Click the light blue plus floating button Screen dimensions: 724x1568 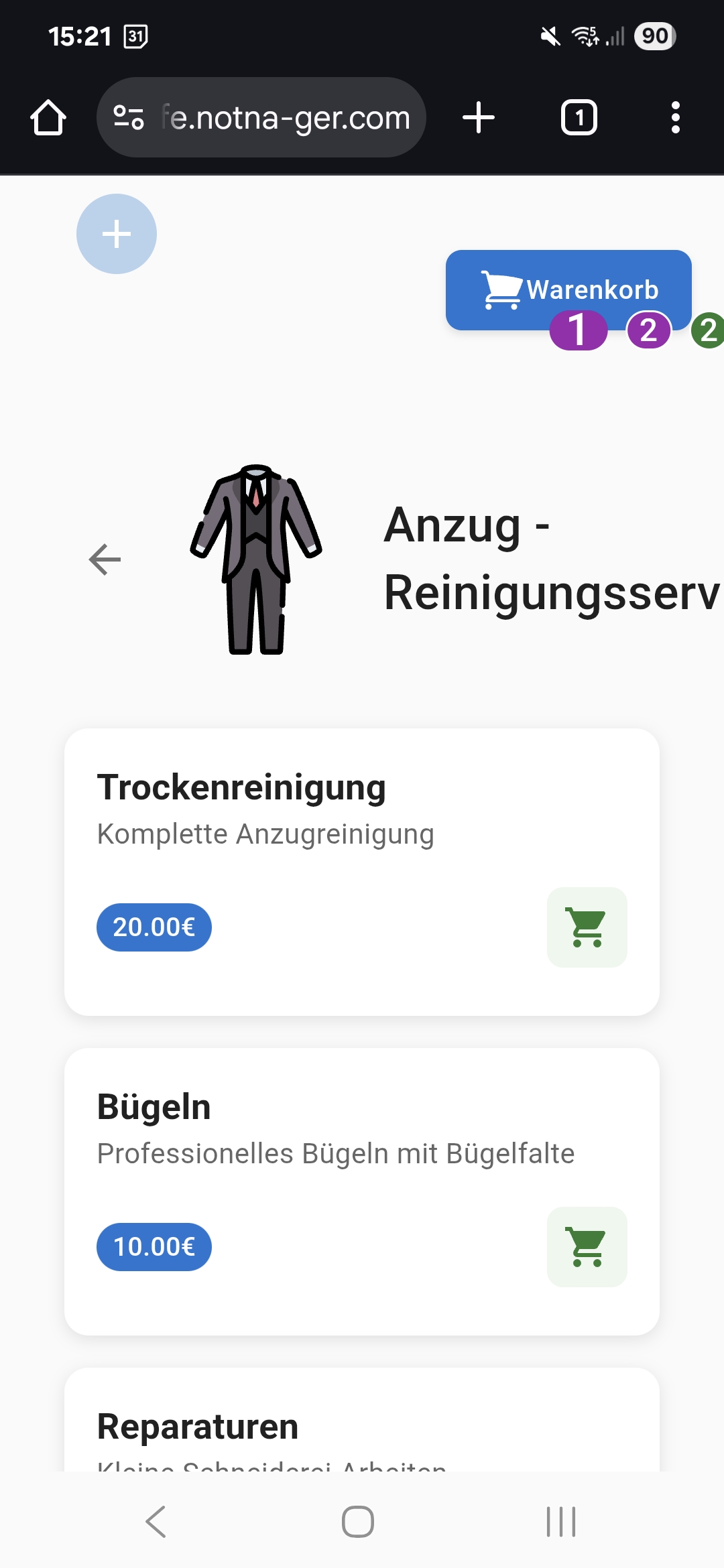coord(116,234)
